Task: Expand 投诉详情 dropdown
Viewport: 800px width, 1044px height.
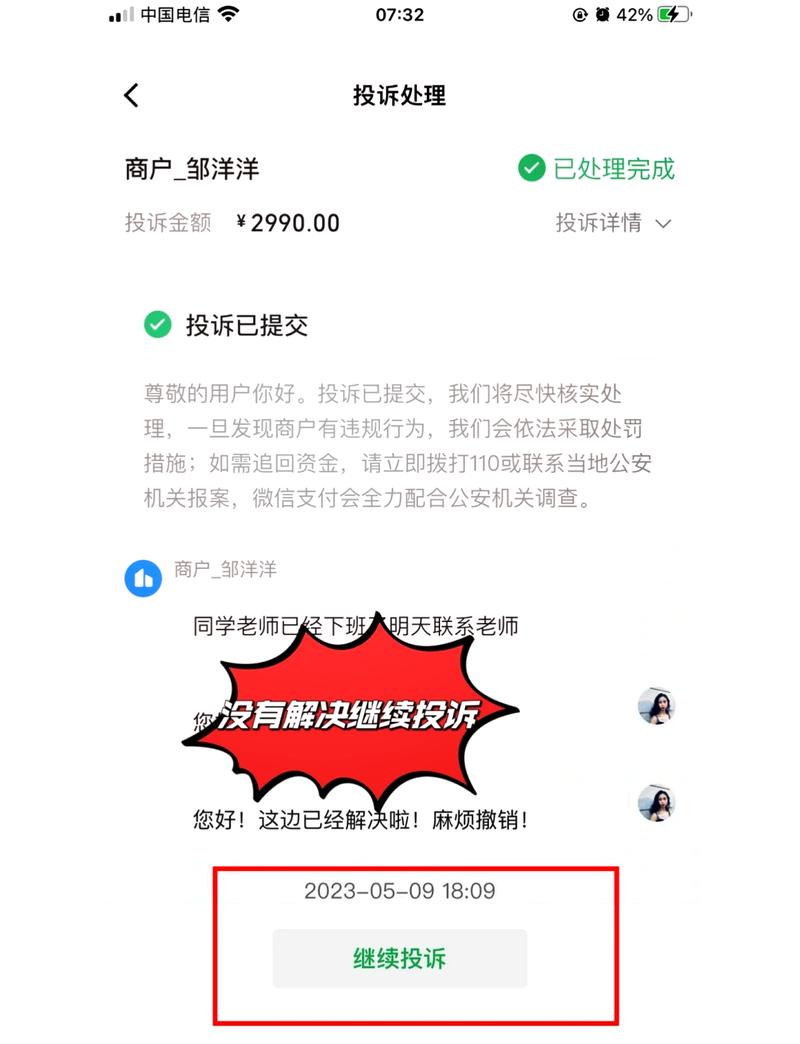Action: pos(613,222)
